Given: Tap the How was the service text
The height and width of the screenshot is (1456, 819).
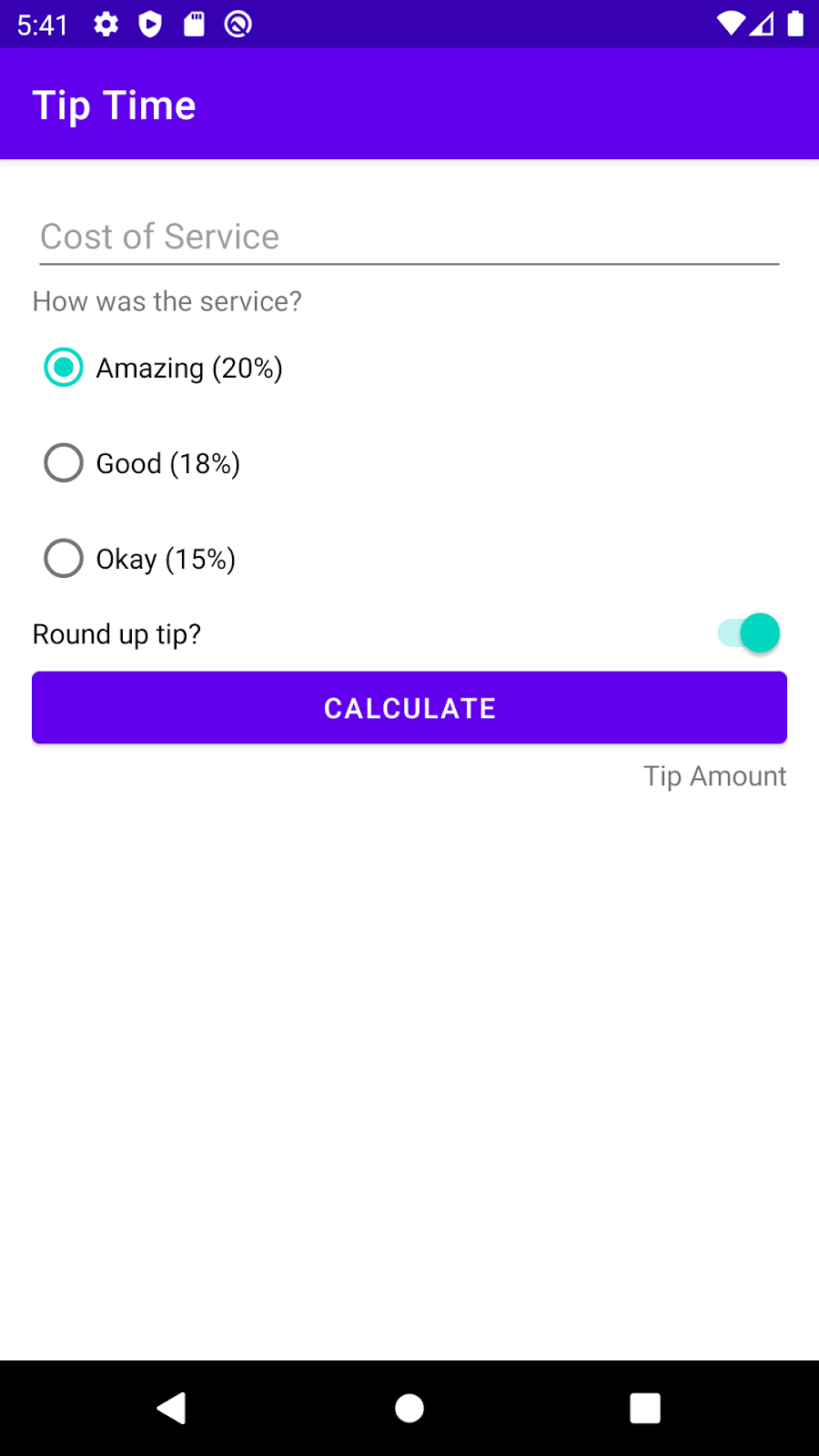Looking at the screenshot, I should pyautogui.click(x=167, y=301).
